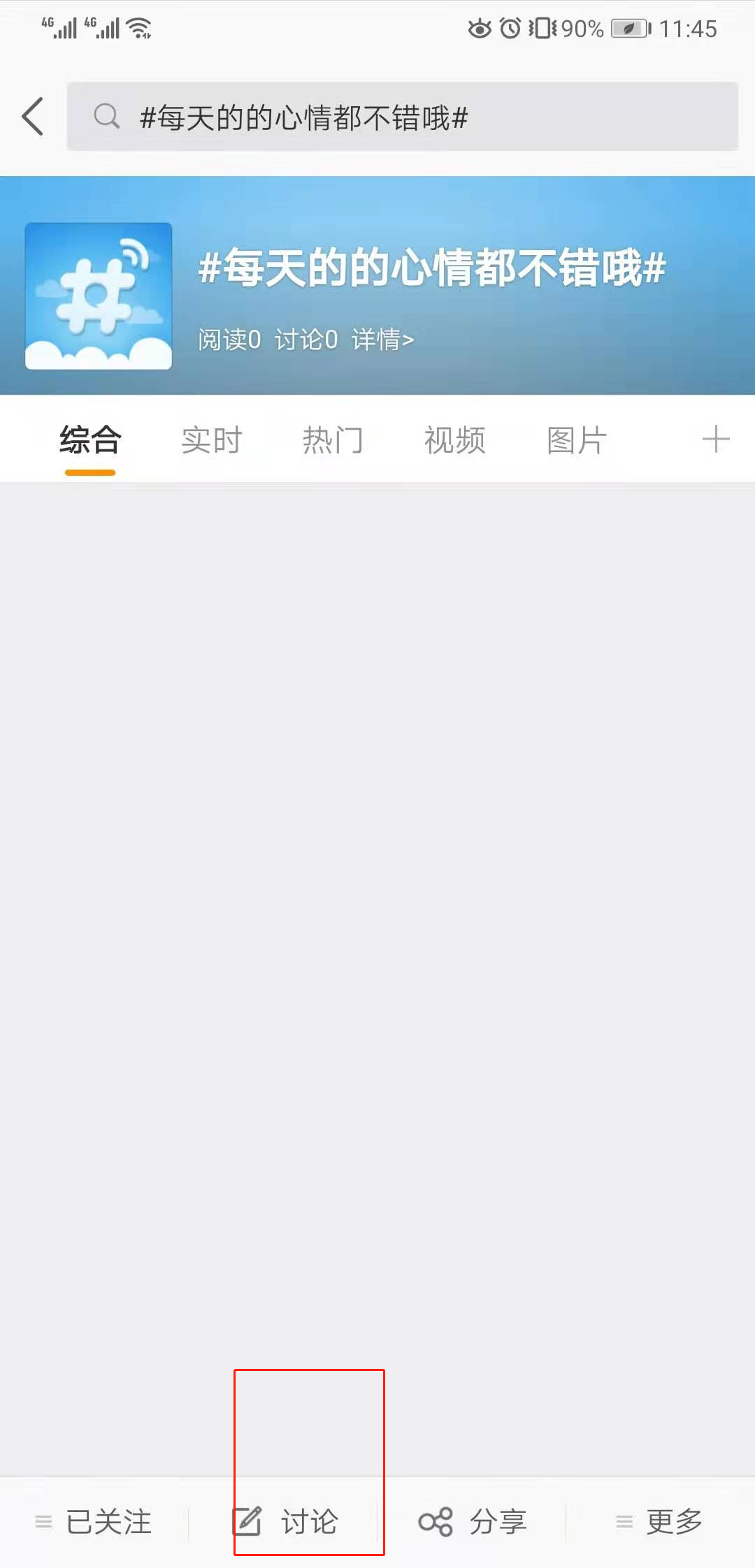Screen dimensions: 755x1568
Task: Select the 热门 tab
Action: [333, 441]
